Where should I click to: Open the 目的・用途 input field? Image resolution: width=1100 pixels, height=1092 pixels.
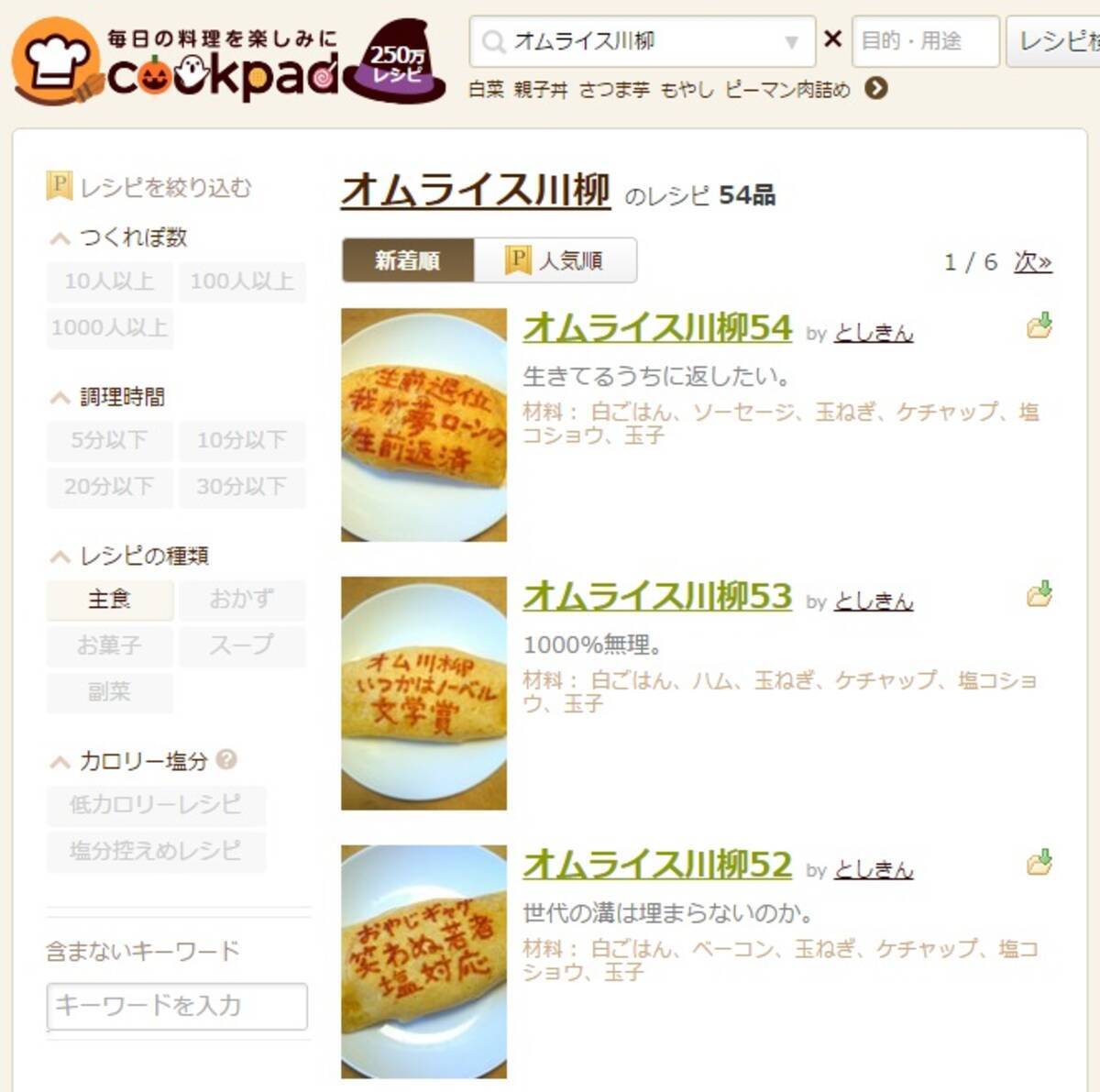pos(924,41)
